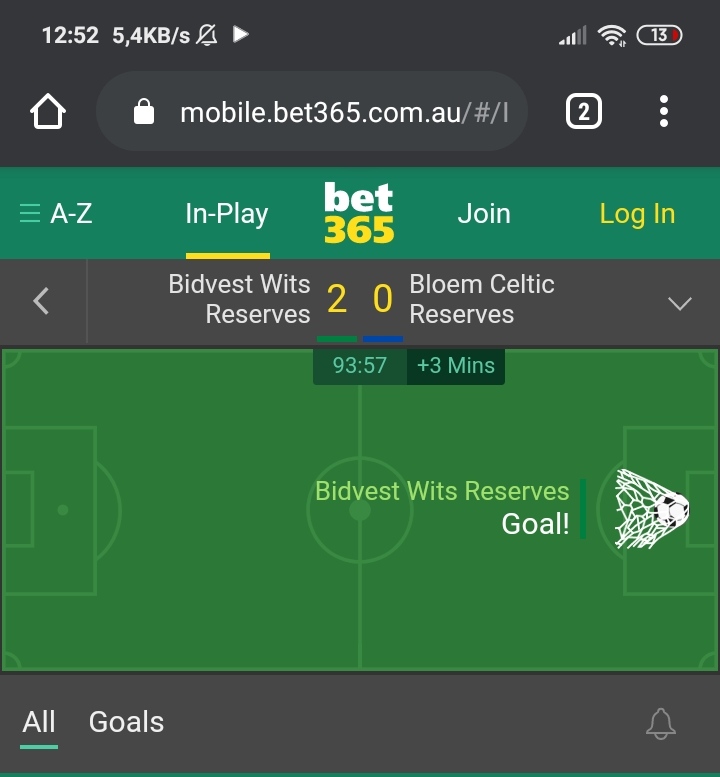Open the browser tab switcher

coord(584,112)
